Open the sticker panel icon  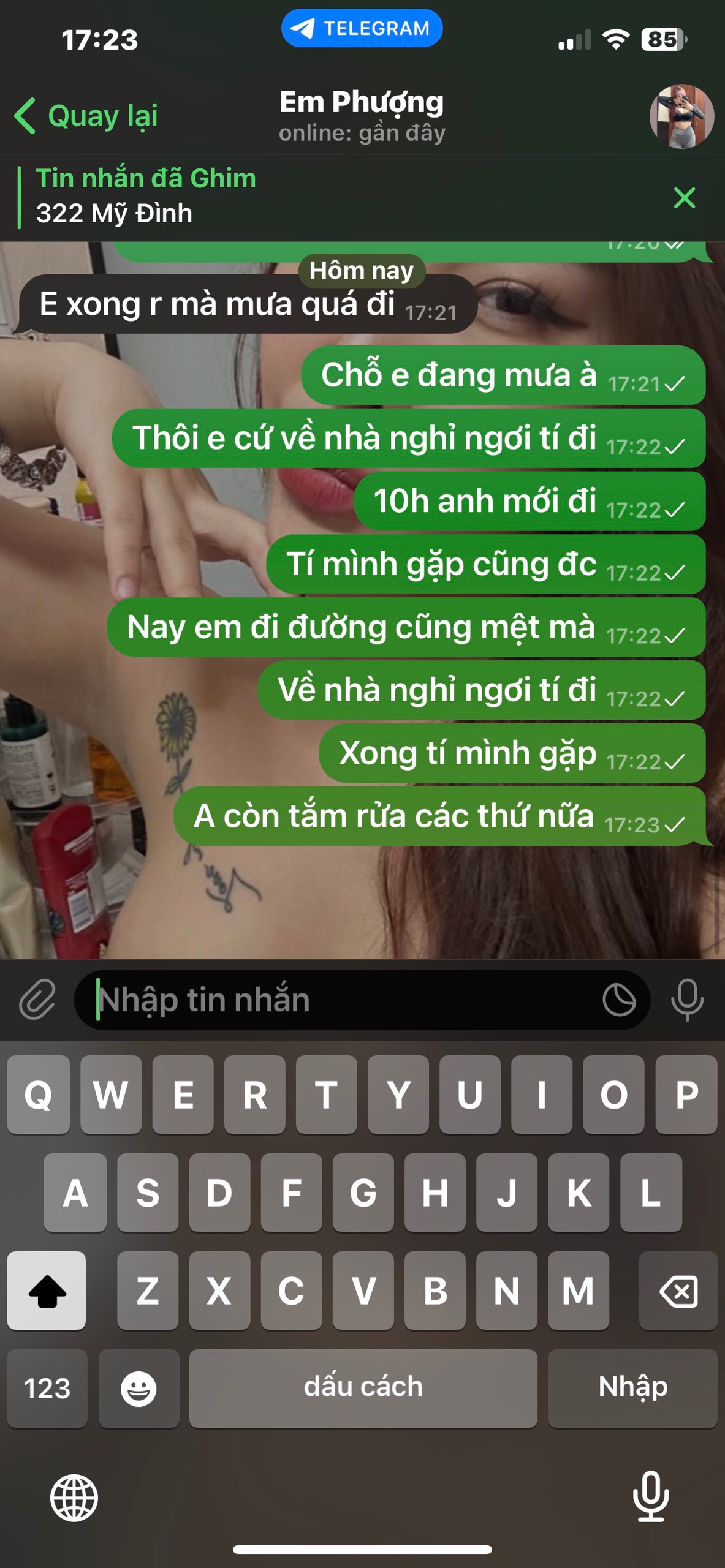coord(618,1000)
